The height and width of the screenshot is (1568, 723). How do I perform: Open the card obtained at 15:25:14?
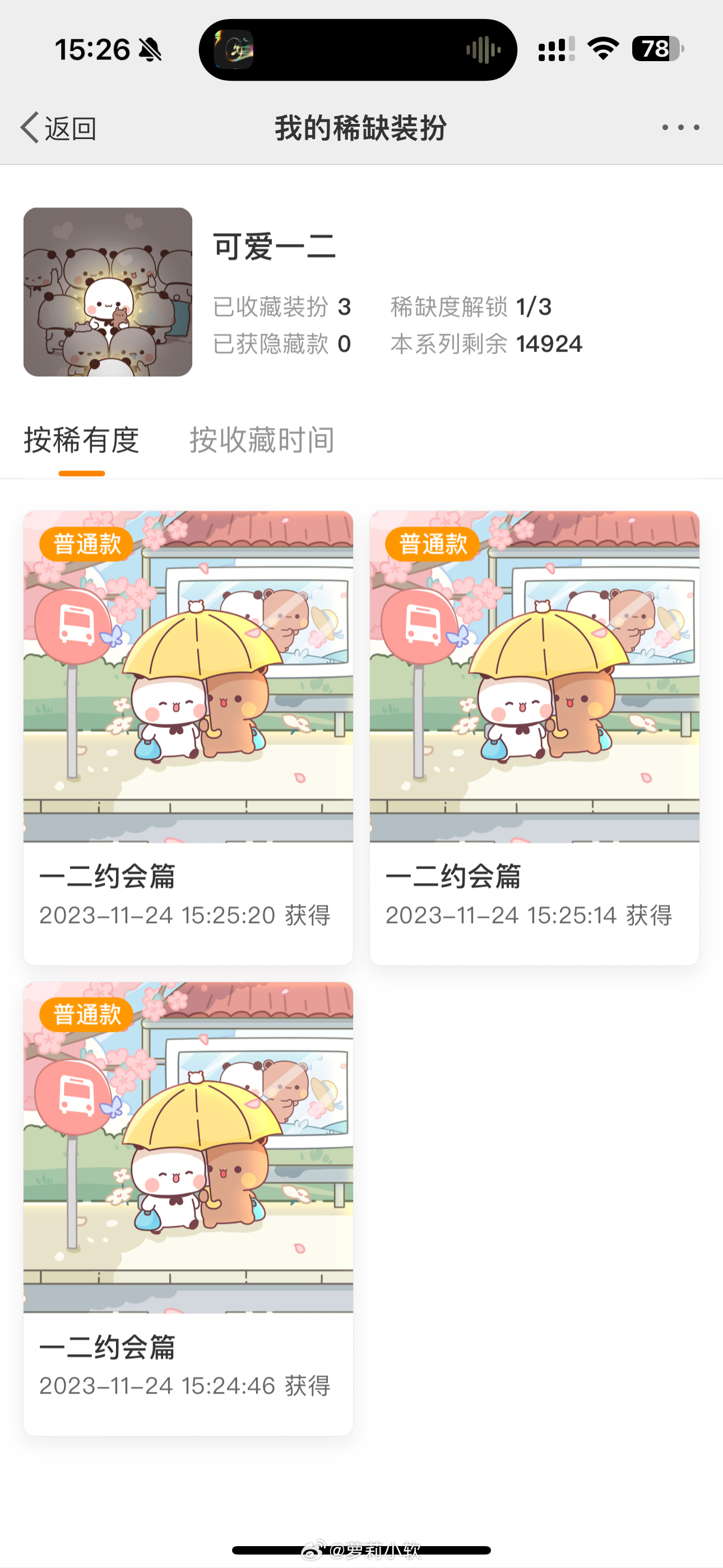534,736
